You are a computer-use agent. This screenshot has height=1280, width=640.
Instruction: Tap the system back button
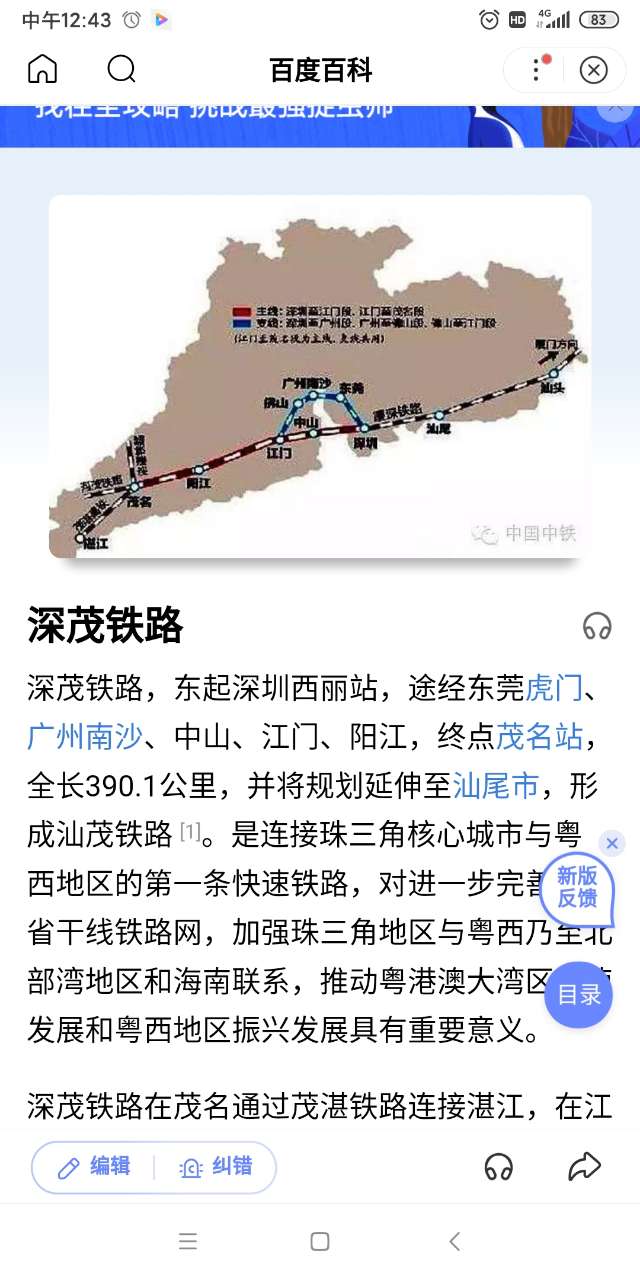pyautogui.click(x=454, y=1242)
